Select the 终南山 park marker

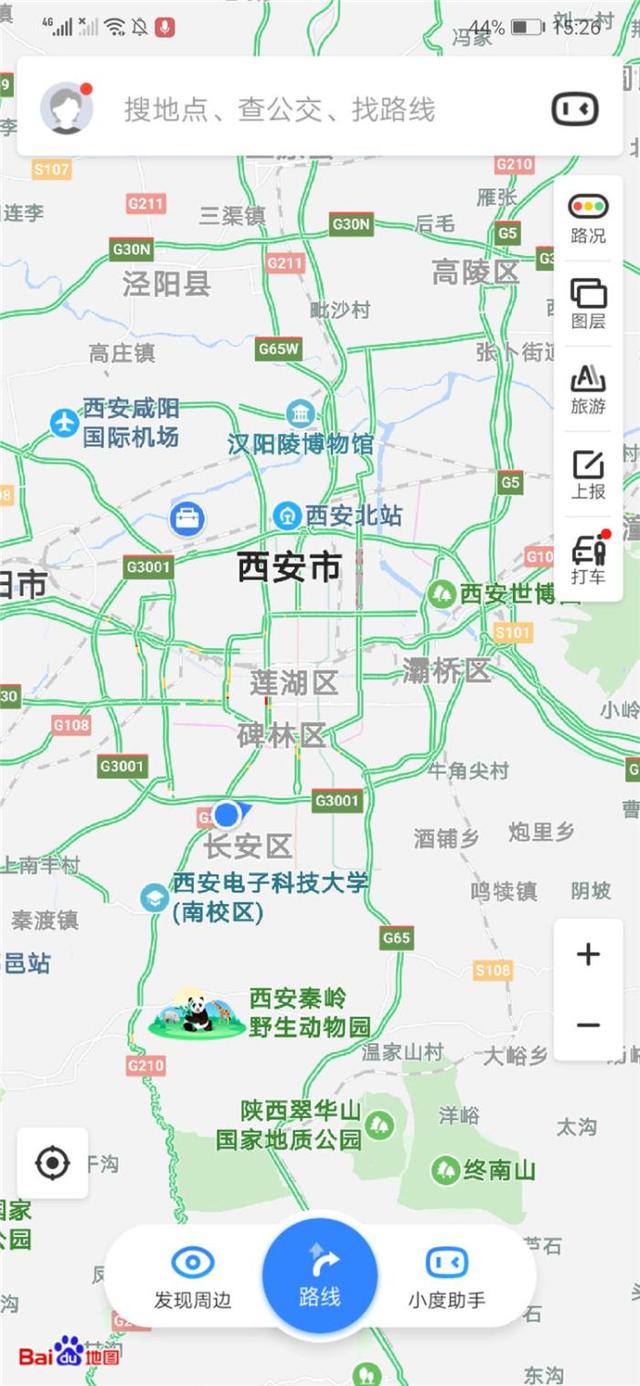point(446,1169)
